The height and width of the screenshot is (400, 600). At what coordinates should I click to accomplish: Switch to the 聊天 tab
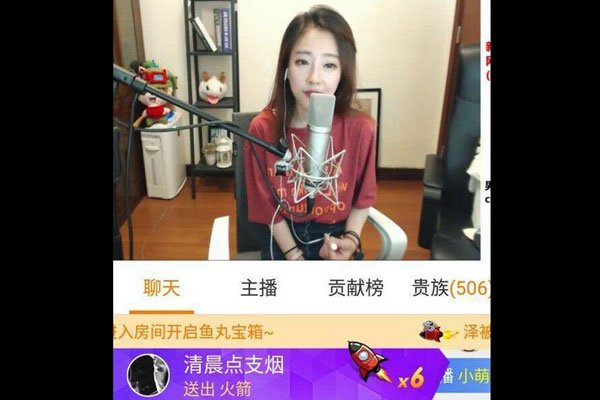[x=161, y=289]
